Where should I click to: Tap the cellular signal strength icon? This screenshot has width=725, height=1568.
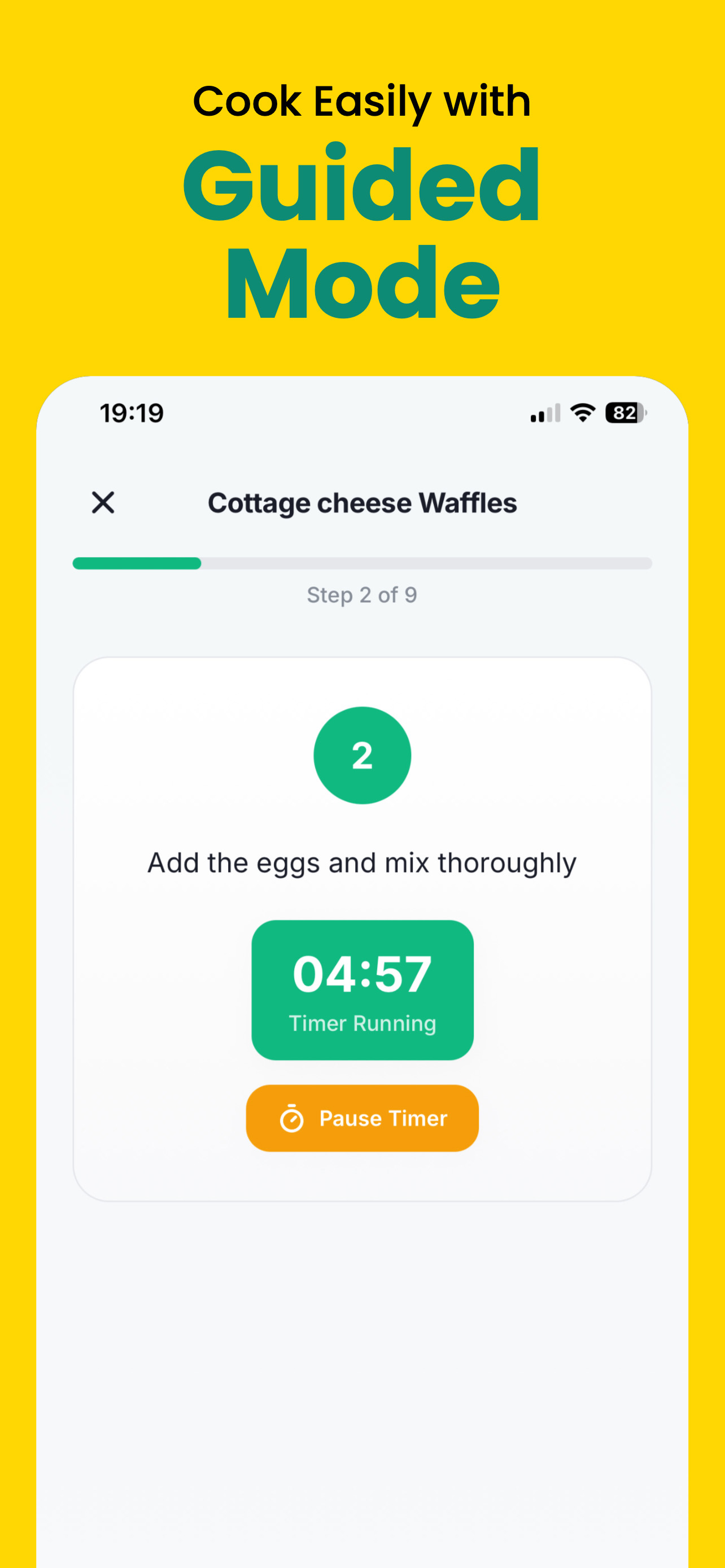[544, 411]
